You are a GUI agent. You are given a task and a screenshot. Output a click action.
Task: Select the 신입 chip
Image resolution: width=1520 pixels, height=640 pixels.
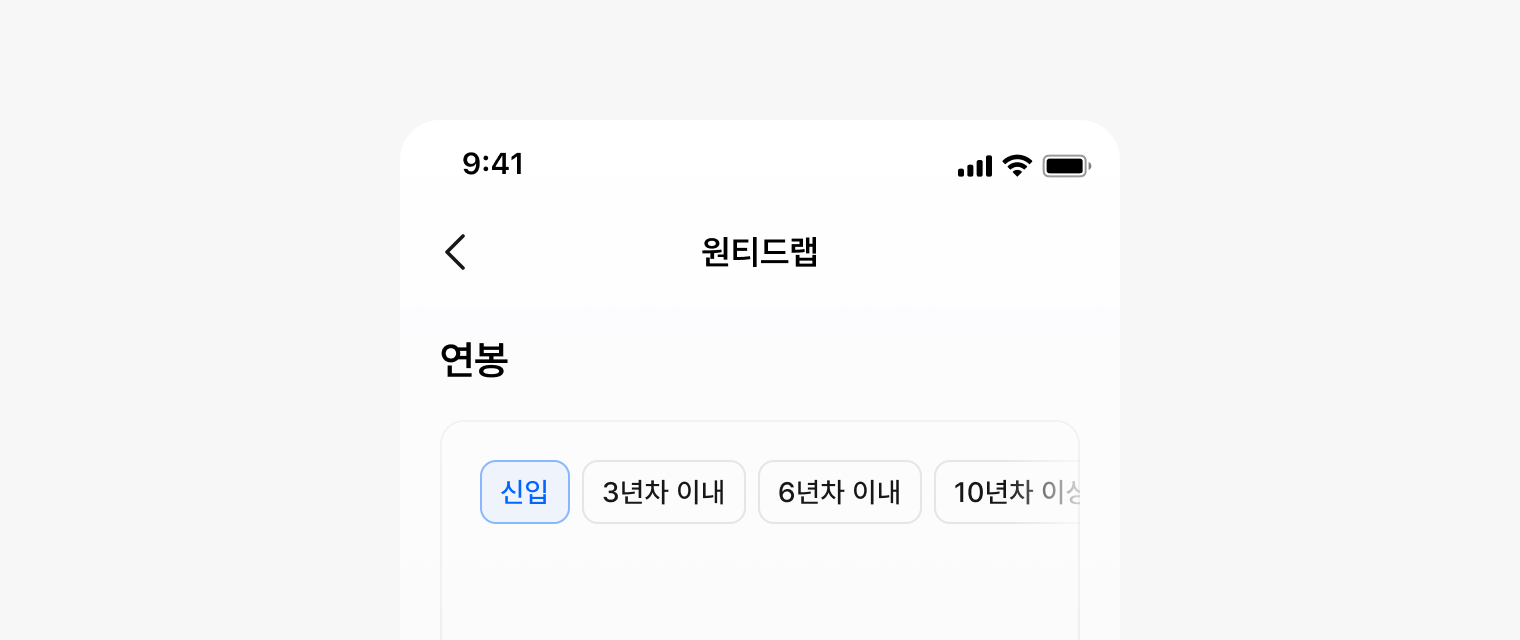point(525,492)
